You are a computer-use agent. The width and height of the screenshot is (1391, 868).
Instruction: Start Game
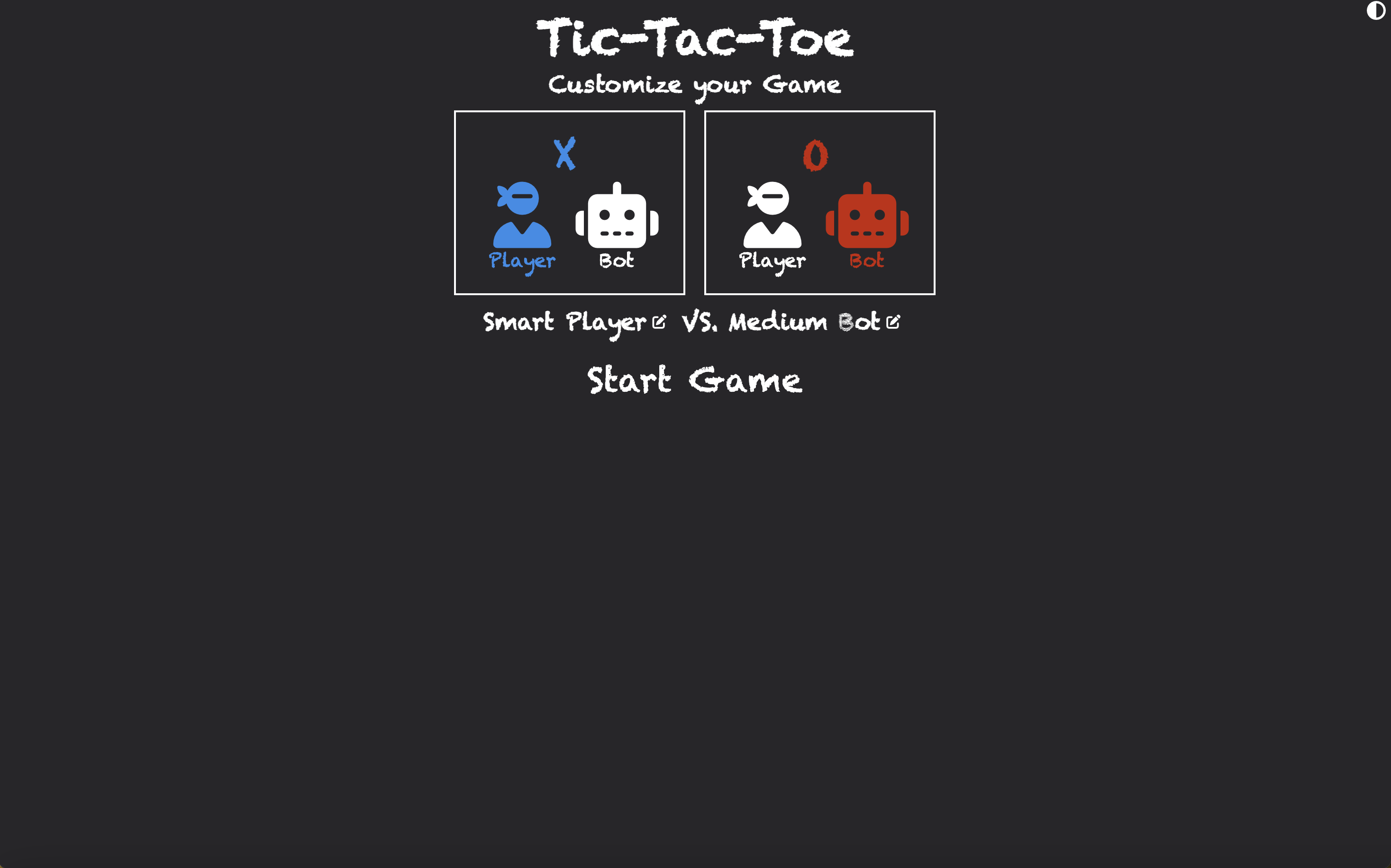click(x=695, y=380)
